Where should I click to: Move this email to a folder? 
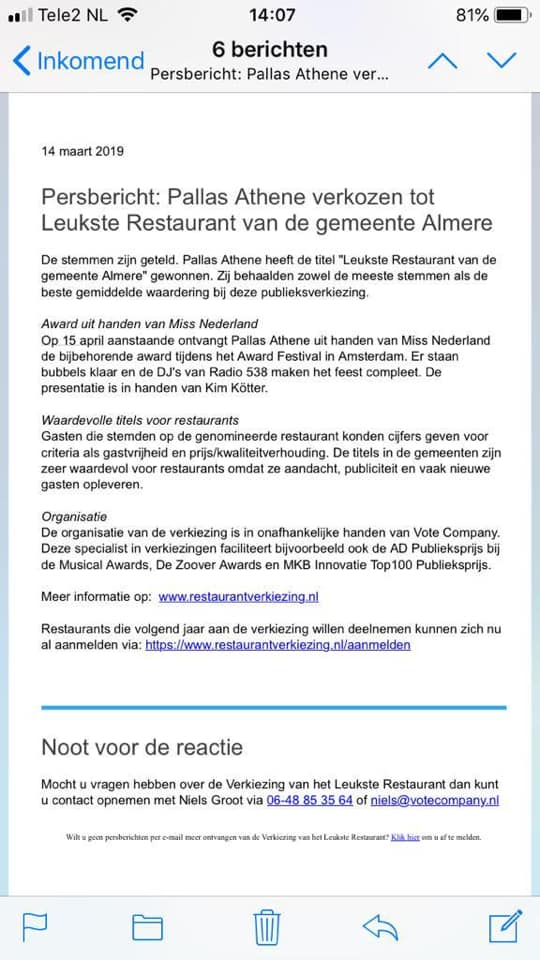pyautogui.click(x=148, y=927)
